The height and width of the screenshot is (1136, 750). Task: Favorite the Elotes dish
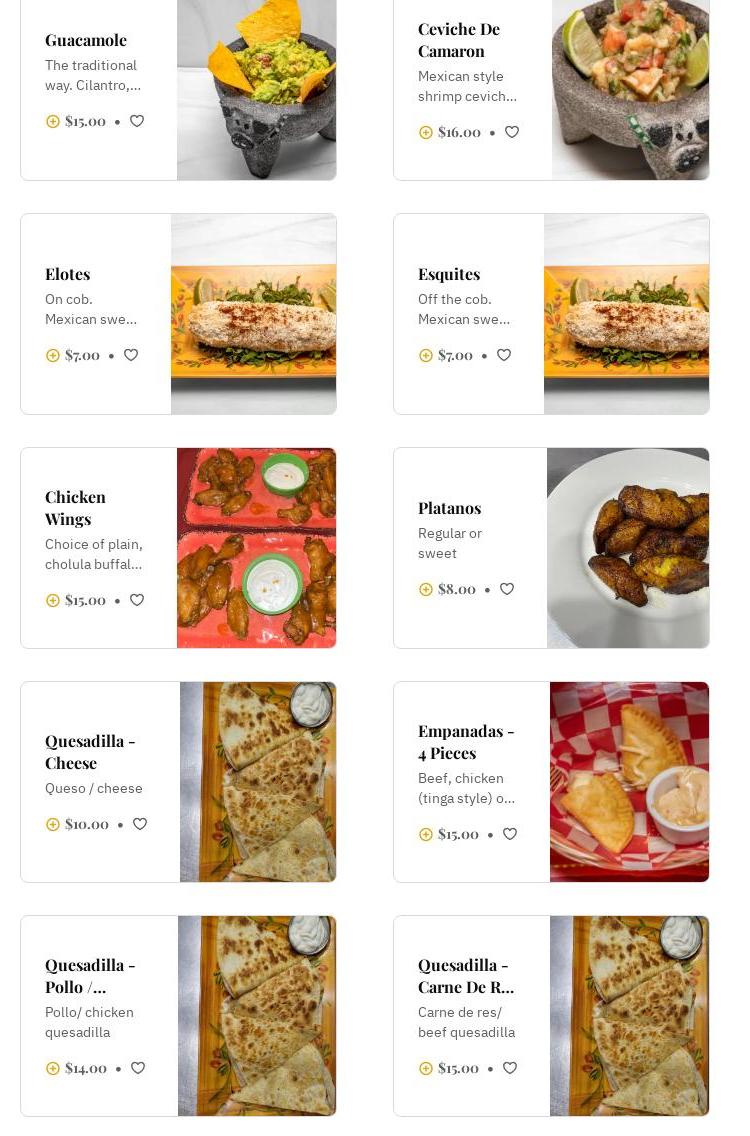131,355
